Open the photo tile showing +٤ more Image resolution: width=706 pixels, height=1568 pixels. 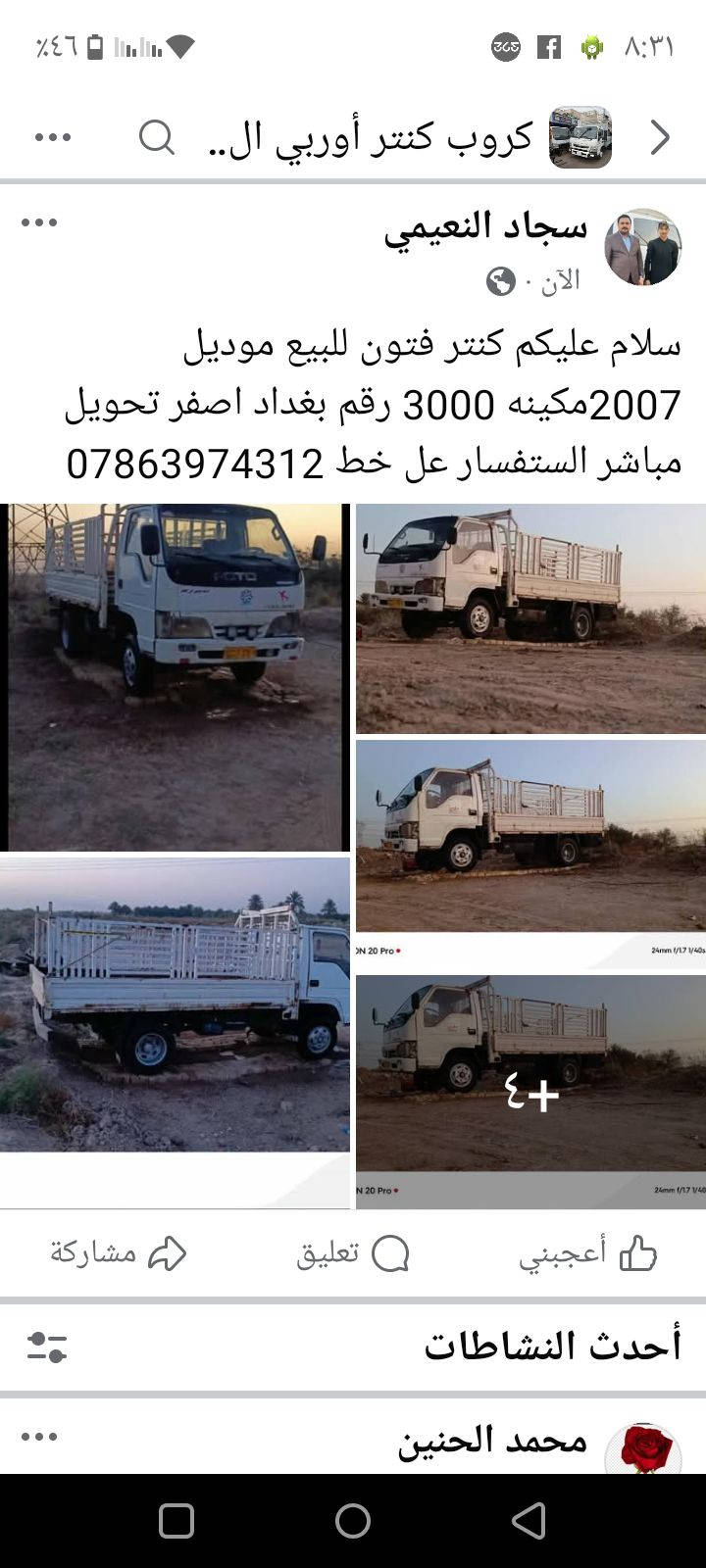point(530,1091)
